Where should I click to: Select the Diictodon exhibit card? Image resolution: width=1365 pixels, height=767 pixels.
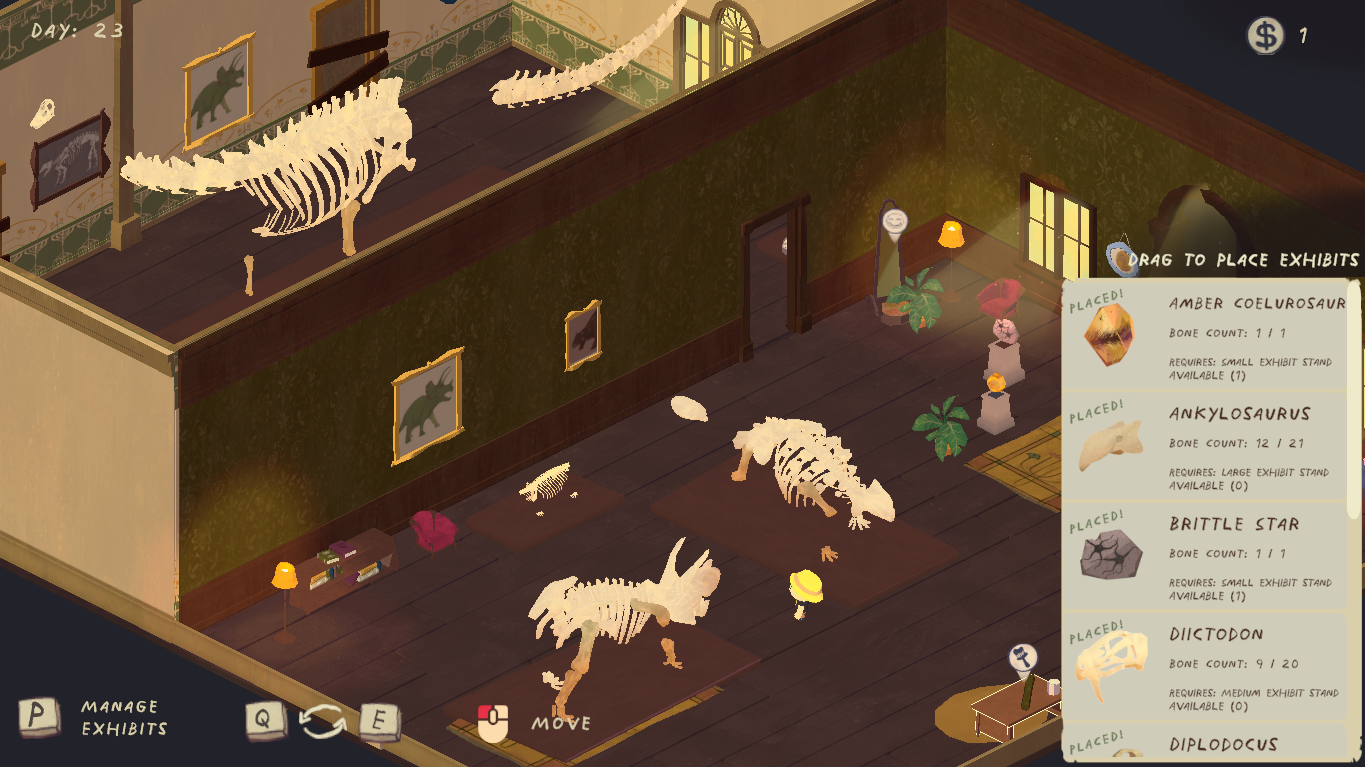[1205, 666]
